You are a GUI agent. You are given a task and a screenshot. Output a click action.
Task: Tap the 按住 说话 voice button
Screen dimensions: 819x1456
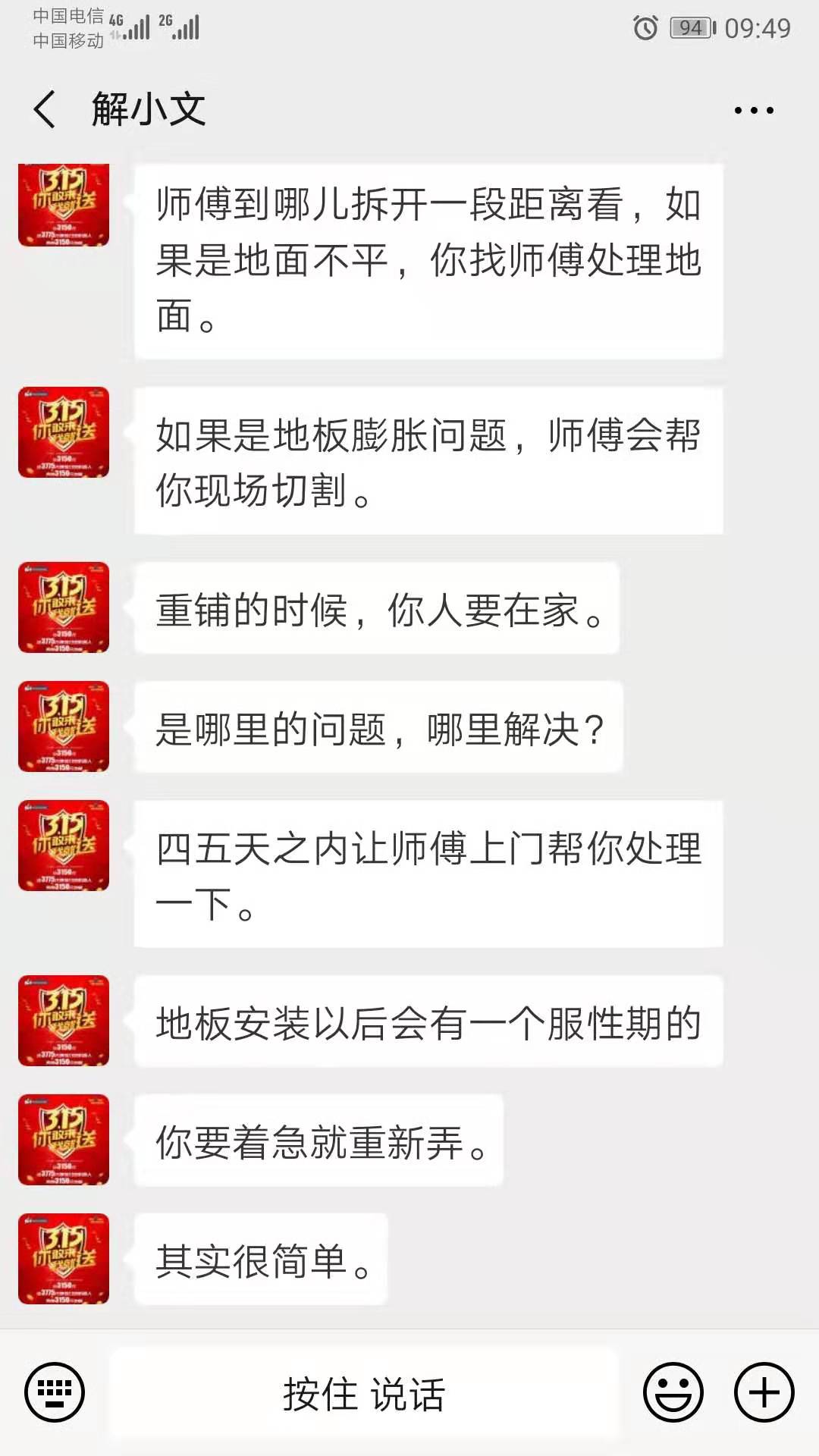(364, 1394)
